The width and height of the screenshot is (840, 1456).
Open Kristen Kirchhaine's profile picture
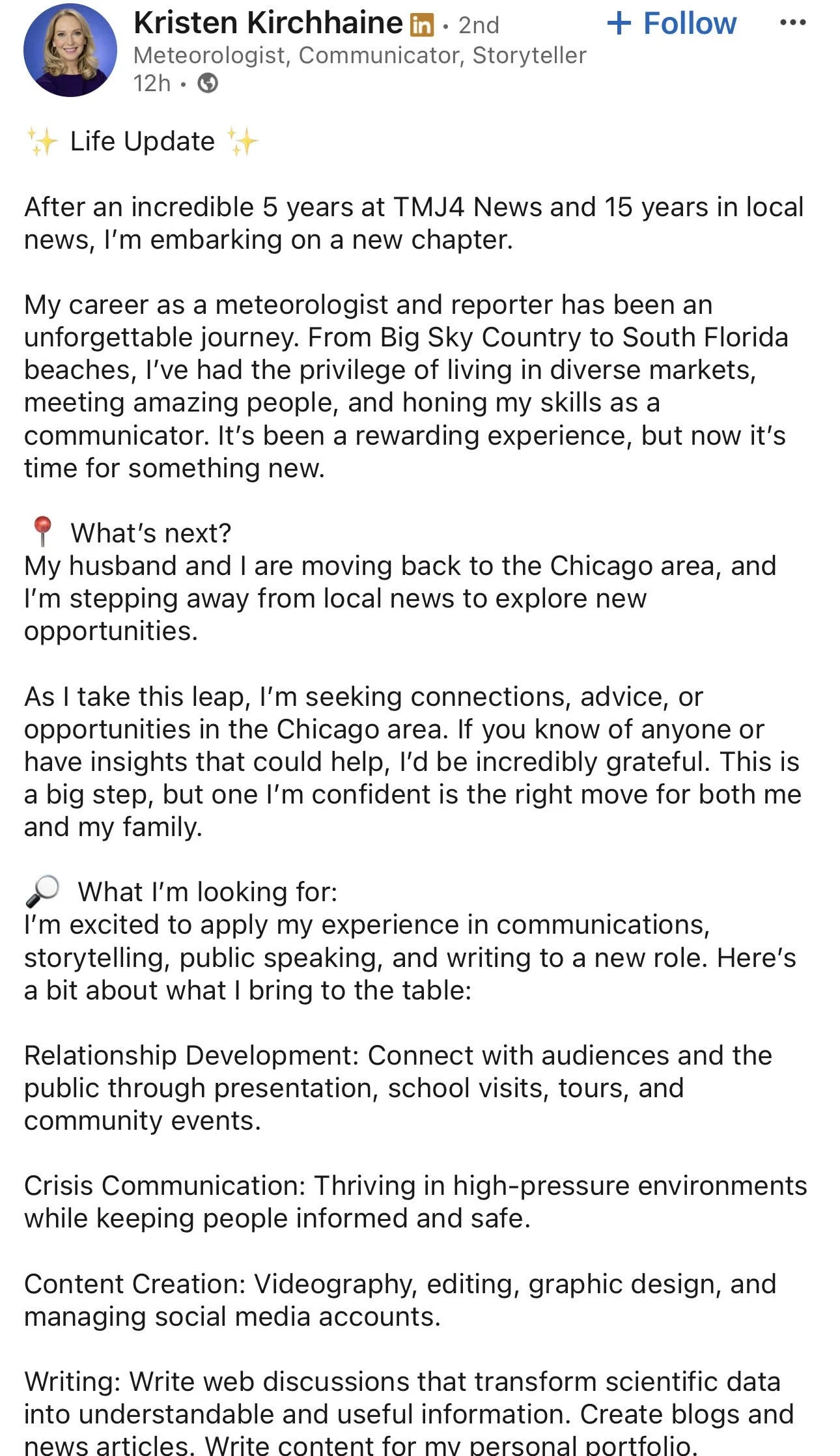pyautogui.click(x=70, y=50)
